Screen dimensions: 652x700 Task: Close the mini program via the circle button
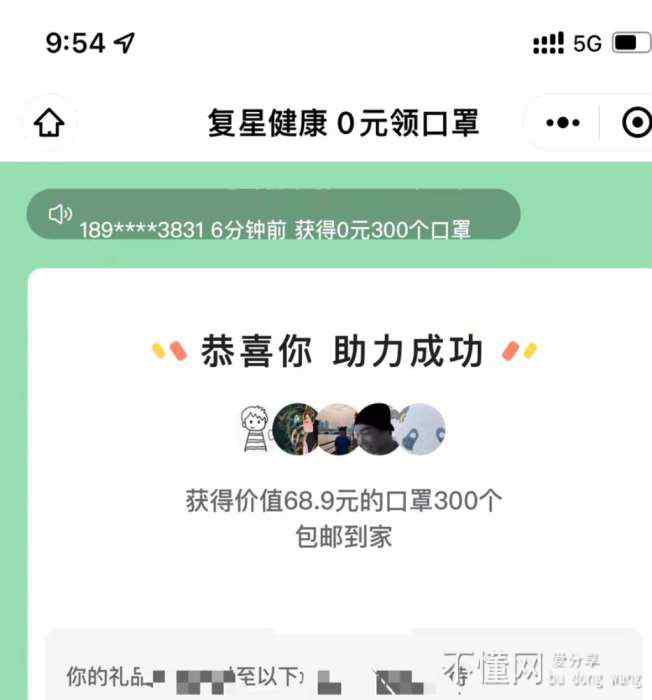(x=636, y=123)
